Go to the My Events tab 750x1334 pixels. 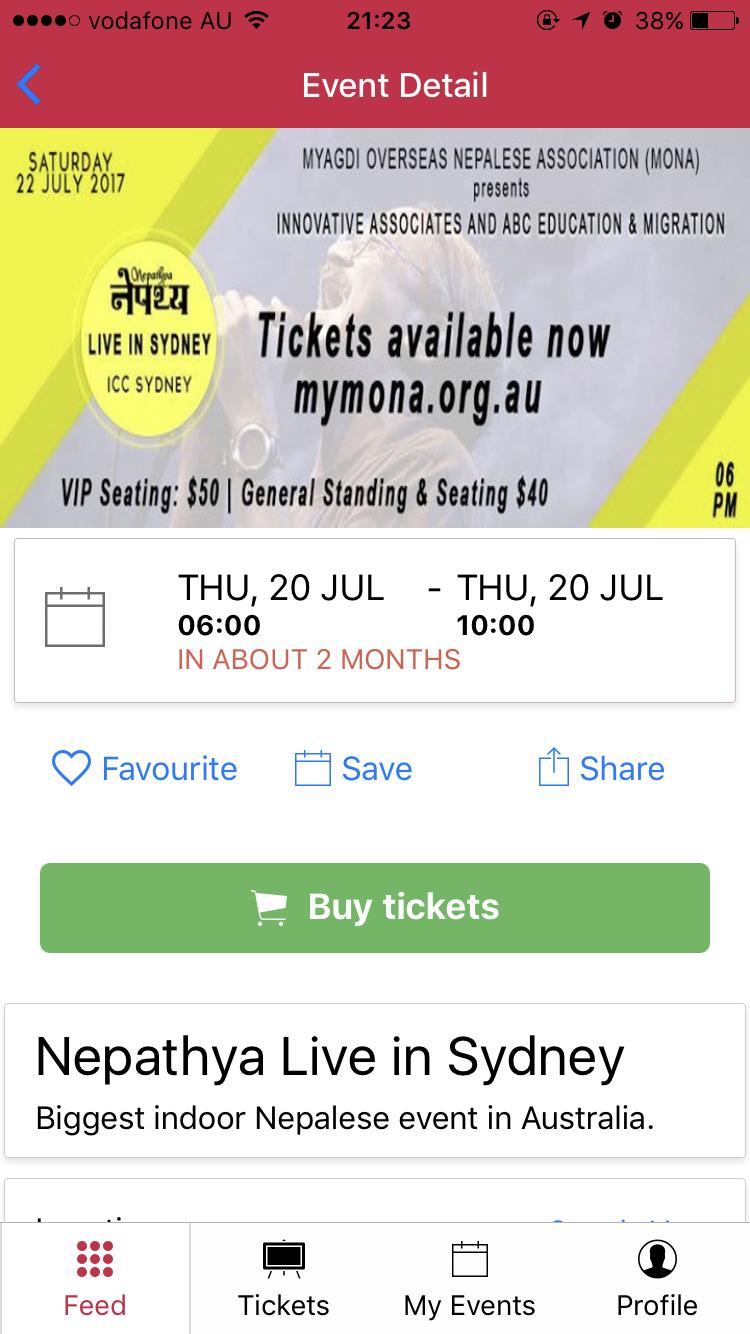click(469, 1279)
